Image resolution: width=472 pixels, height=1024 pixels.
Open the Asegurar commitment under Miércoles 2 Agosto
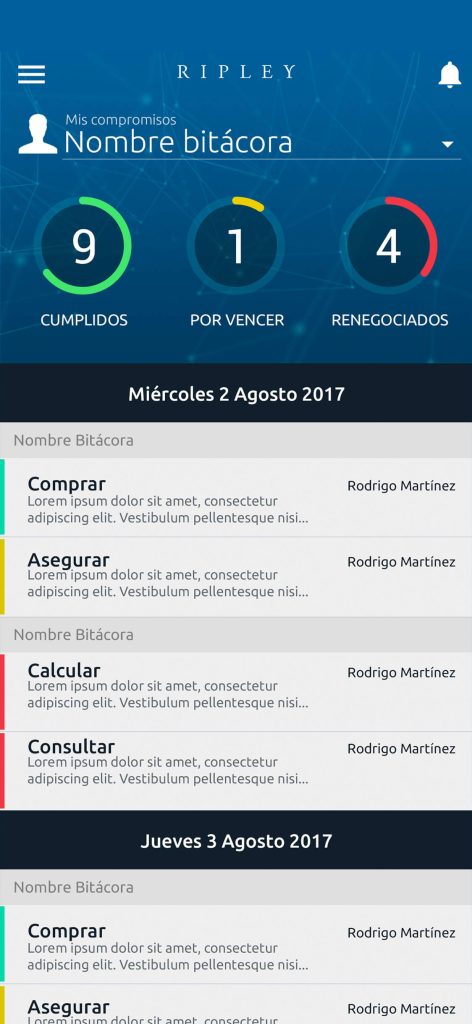pyautogui.click(x=236, y=577)
